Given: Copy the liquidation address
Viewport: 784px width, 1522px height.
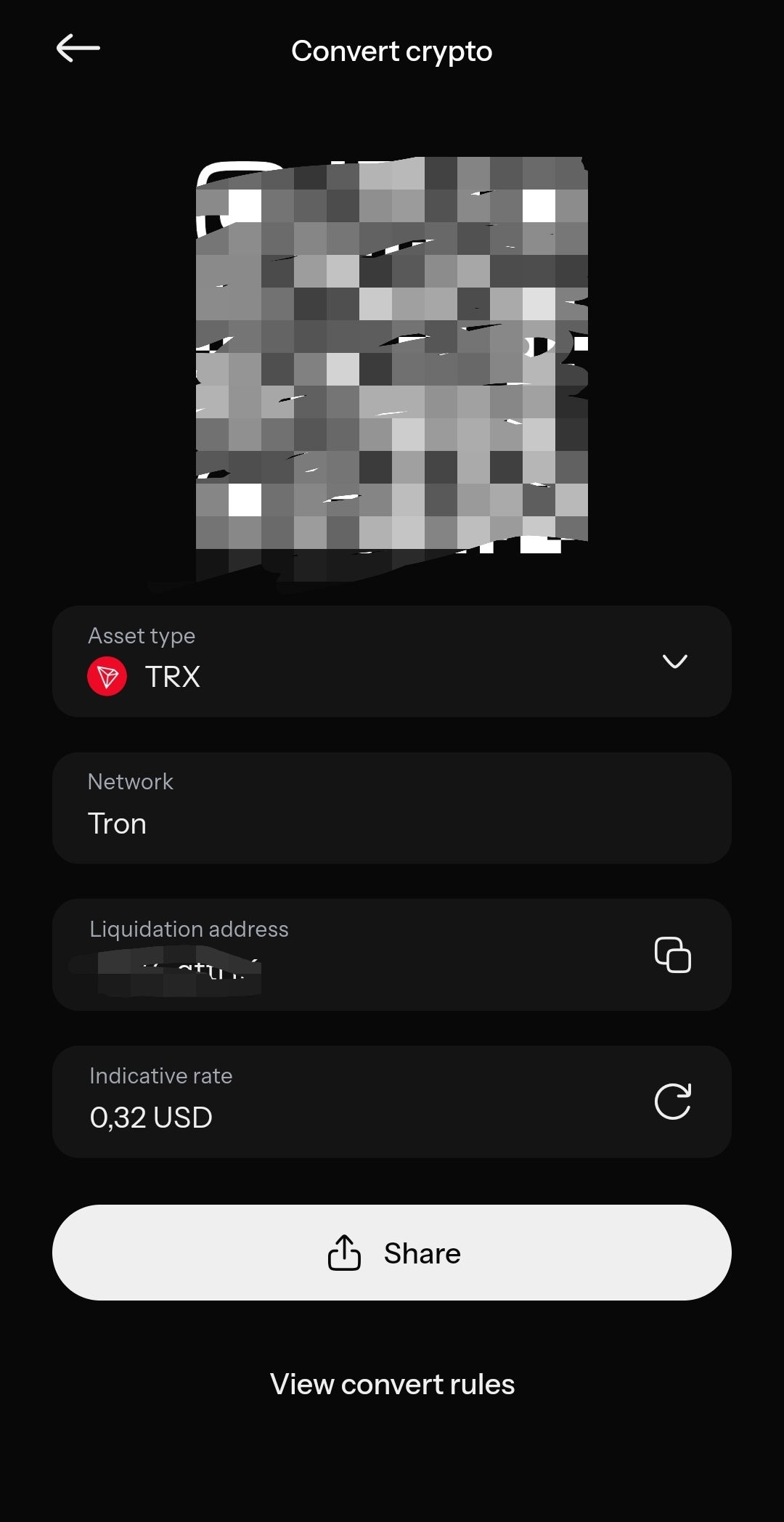Looking at the screenshot, I should click(673, 955).
